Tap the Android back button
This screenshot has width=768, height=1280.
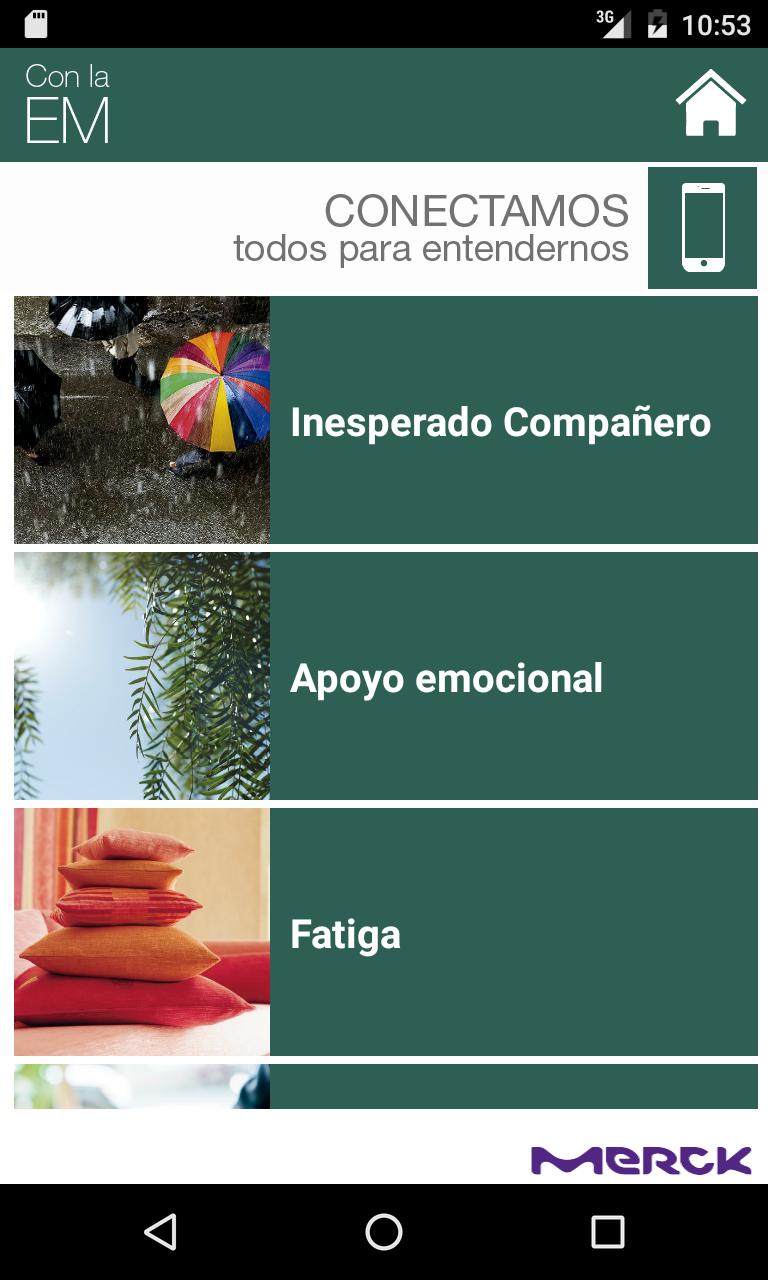[160, 1231]
